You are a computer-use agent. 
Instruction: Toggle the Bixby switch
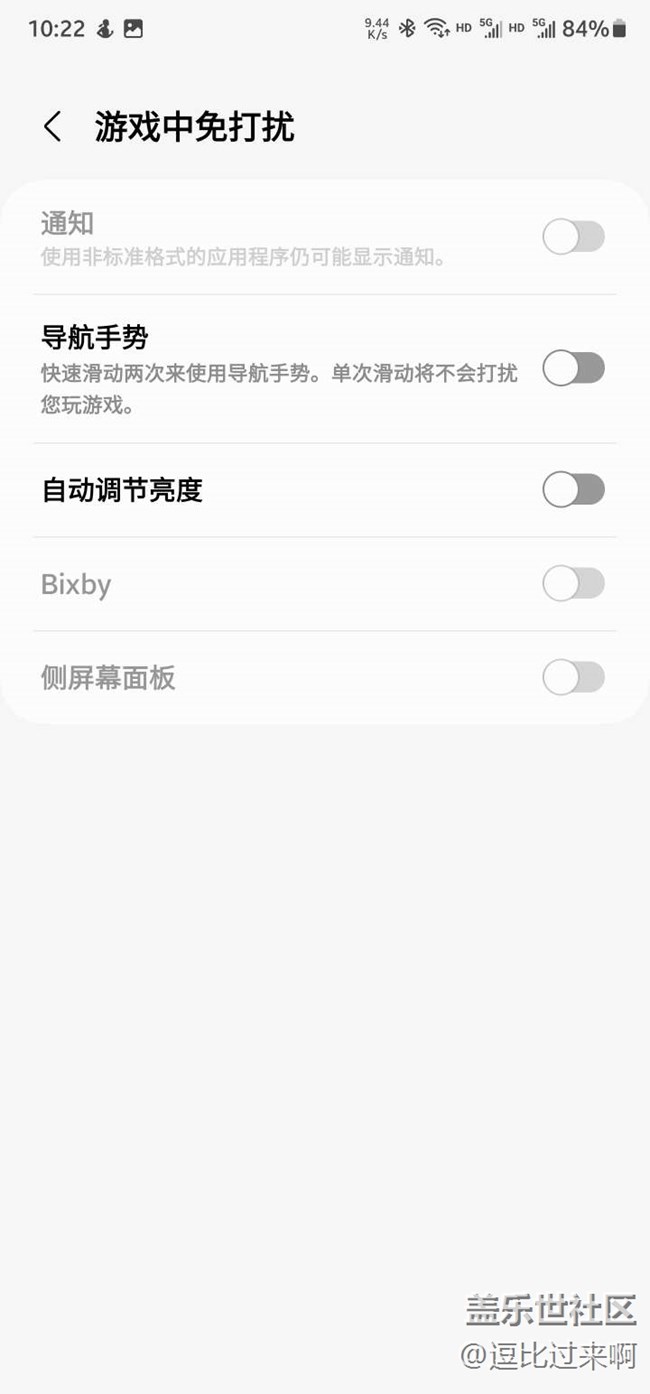coord(574,583)
